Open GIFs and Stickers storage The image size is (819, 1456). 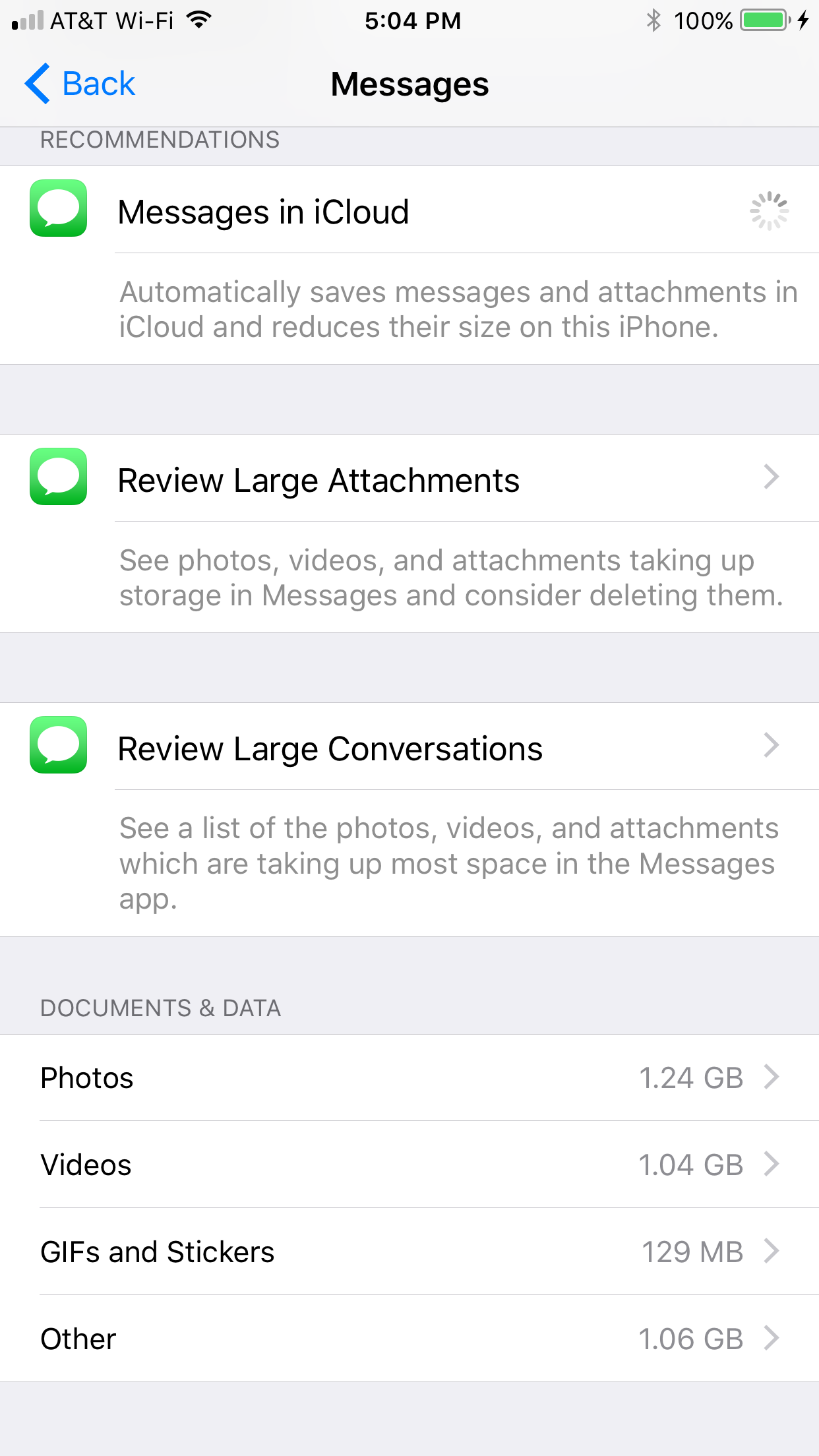pos(409,1252)
